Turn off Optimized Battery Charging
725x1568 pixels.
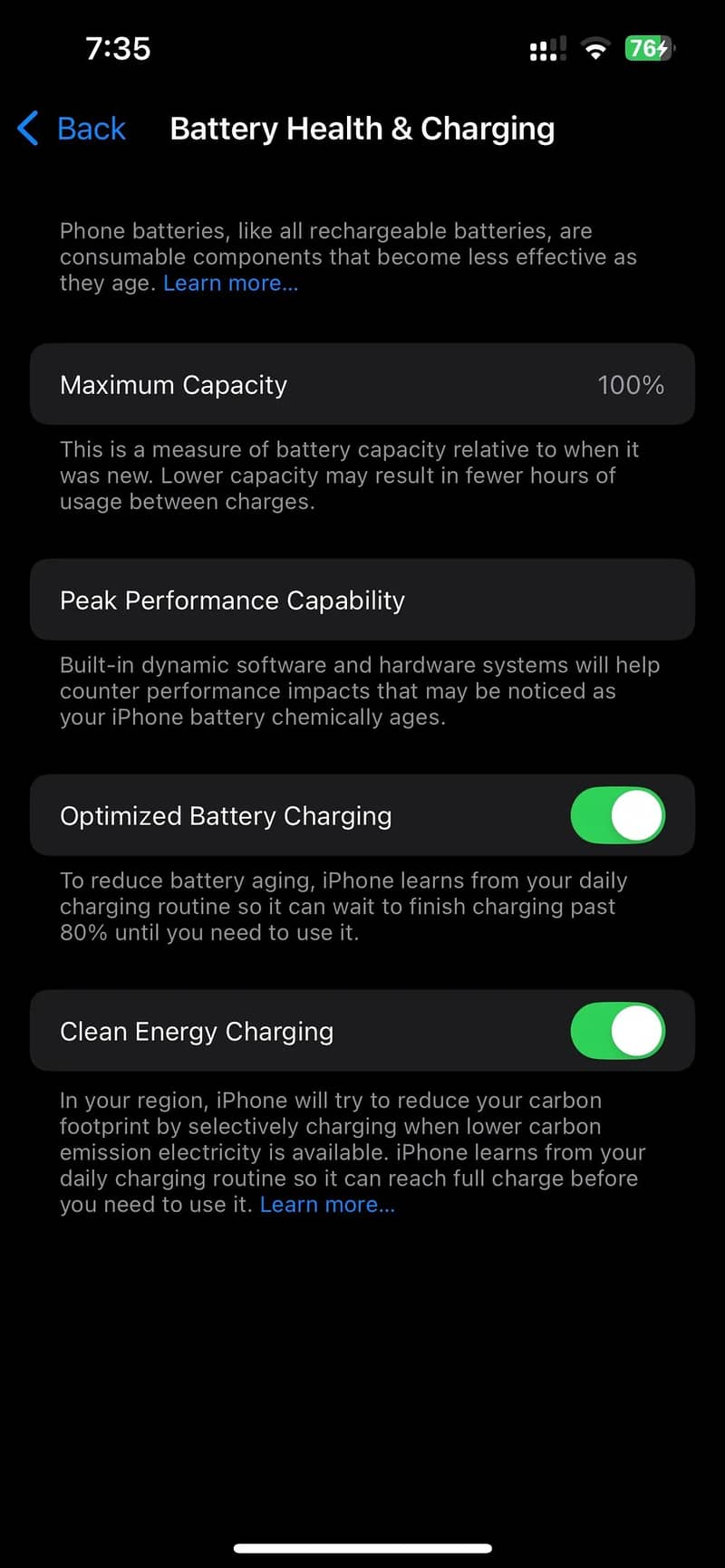[x=617, y=815]
